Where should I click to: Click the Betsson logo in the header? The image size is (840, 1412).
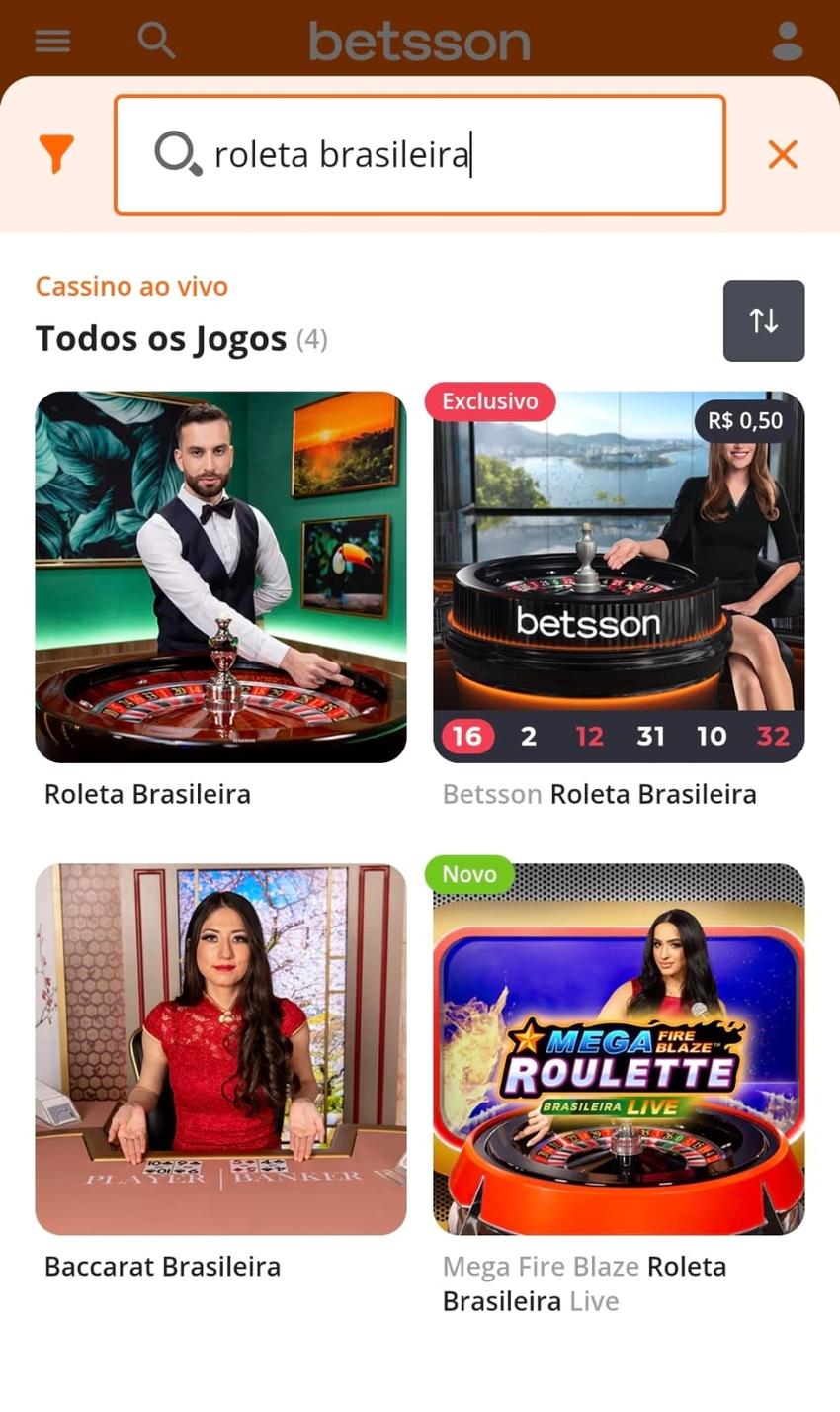click(419, 41)
